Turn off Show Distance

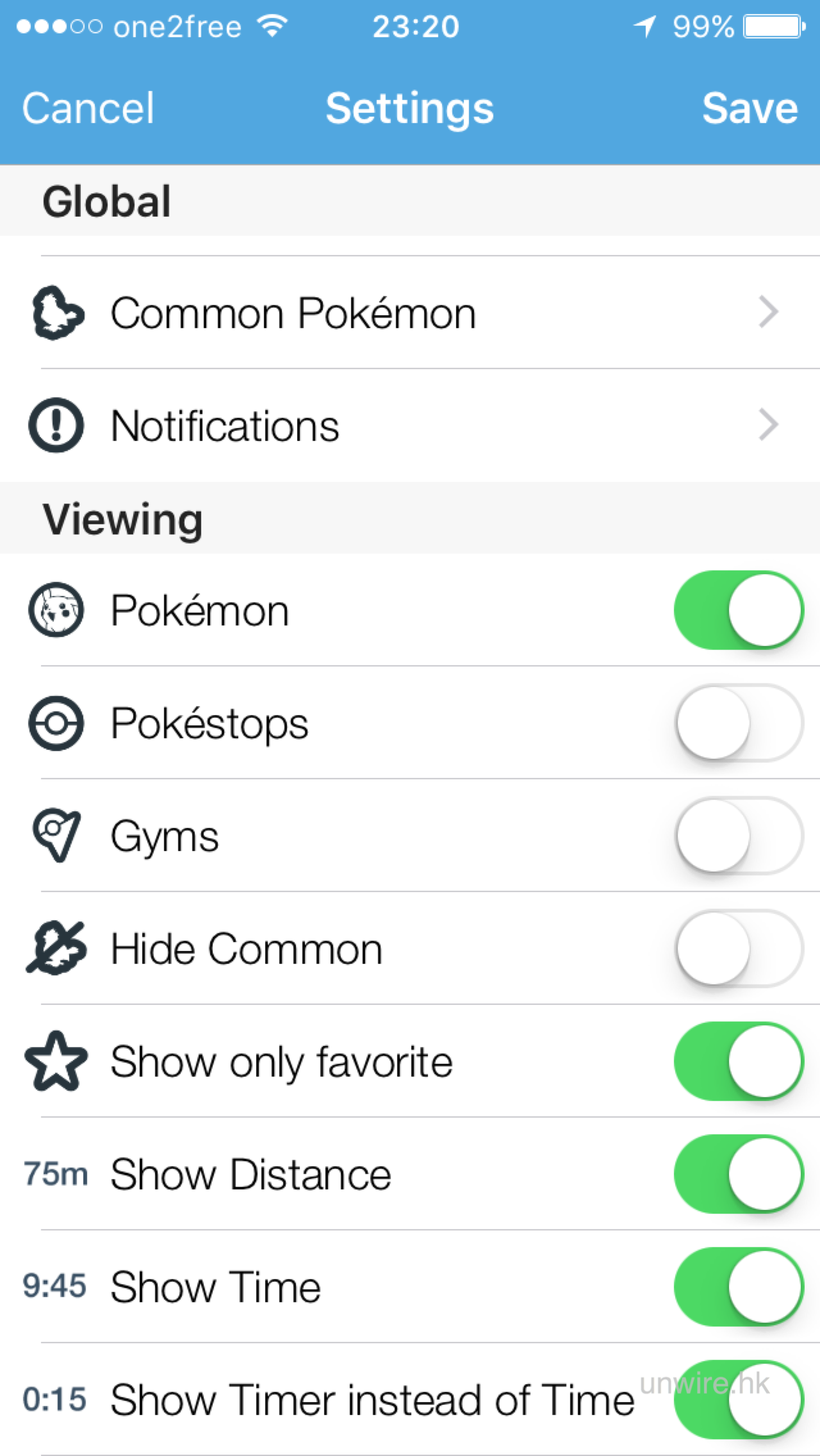tap(738, 1174)
